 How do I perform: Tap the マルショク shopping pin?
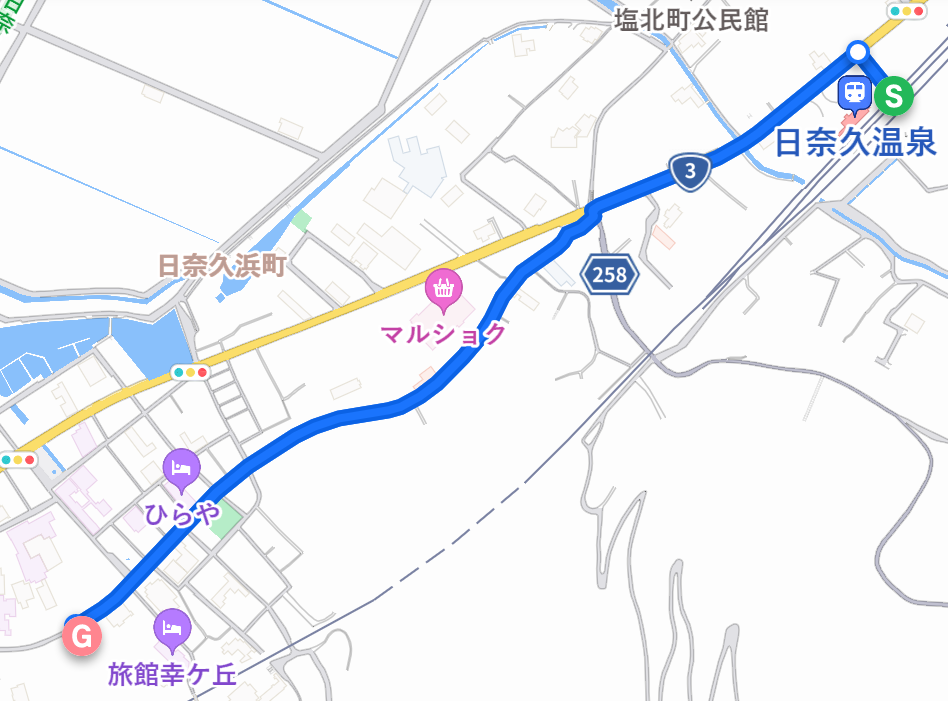click(443, 290)
